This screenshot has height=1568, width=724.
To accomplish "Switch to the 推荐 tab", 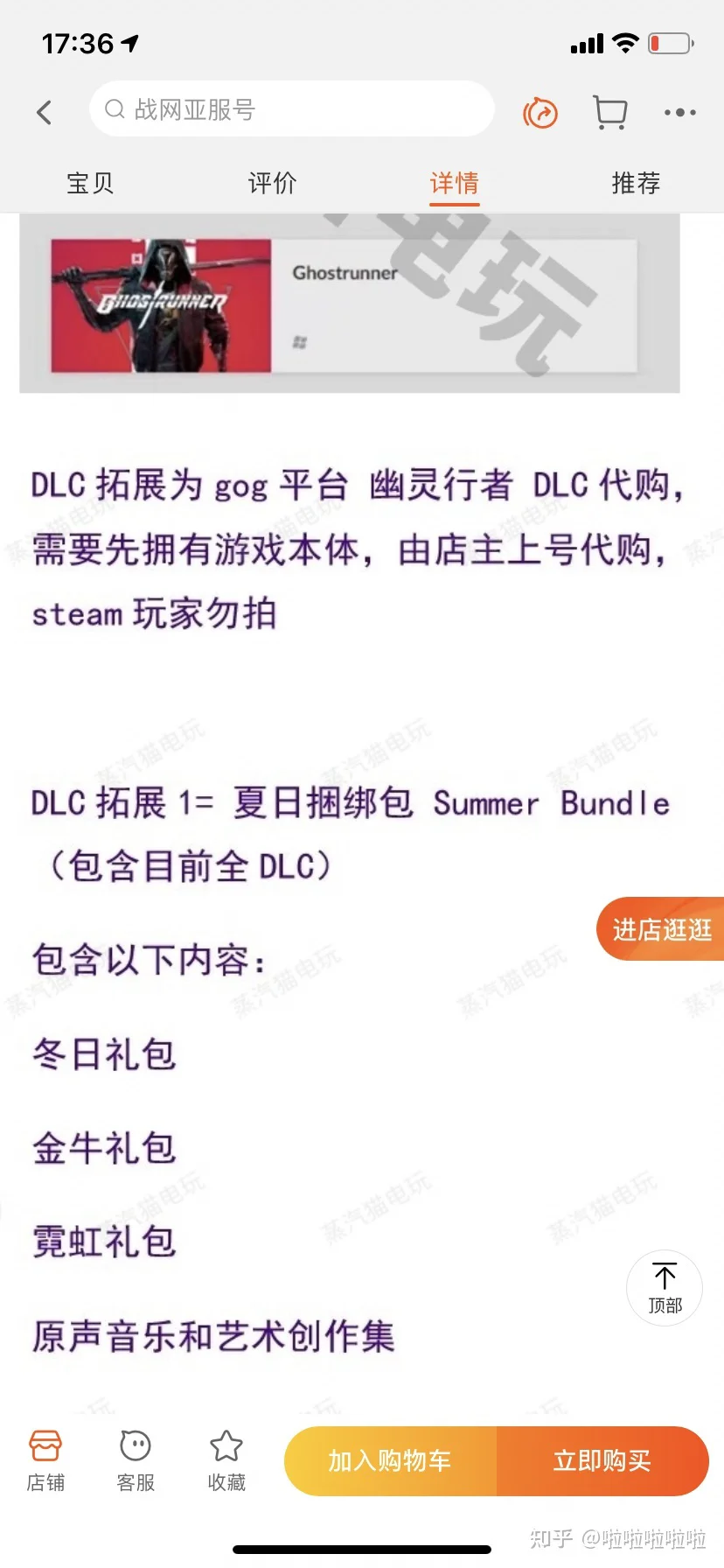I will (x=636, y=183).
